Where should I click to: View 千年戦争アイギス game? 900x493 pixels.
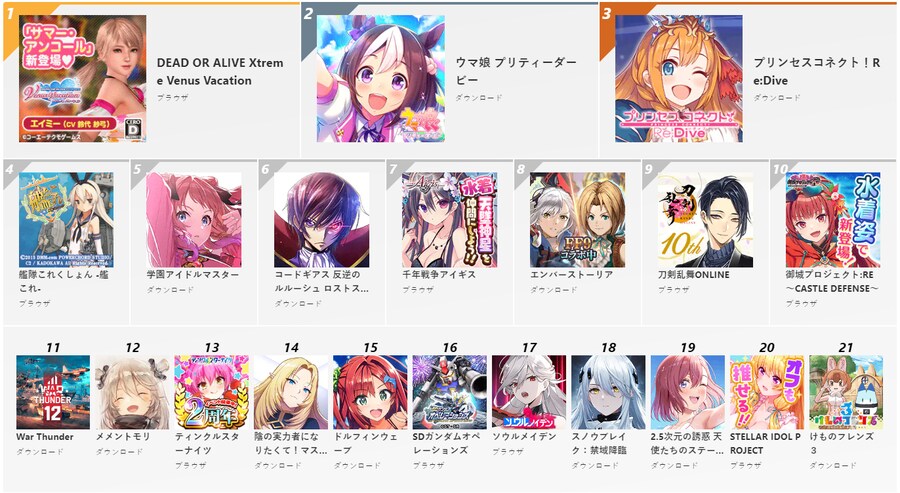[449, 219]
